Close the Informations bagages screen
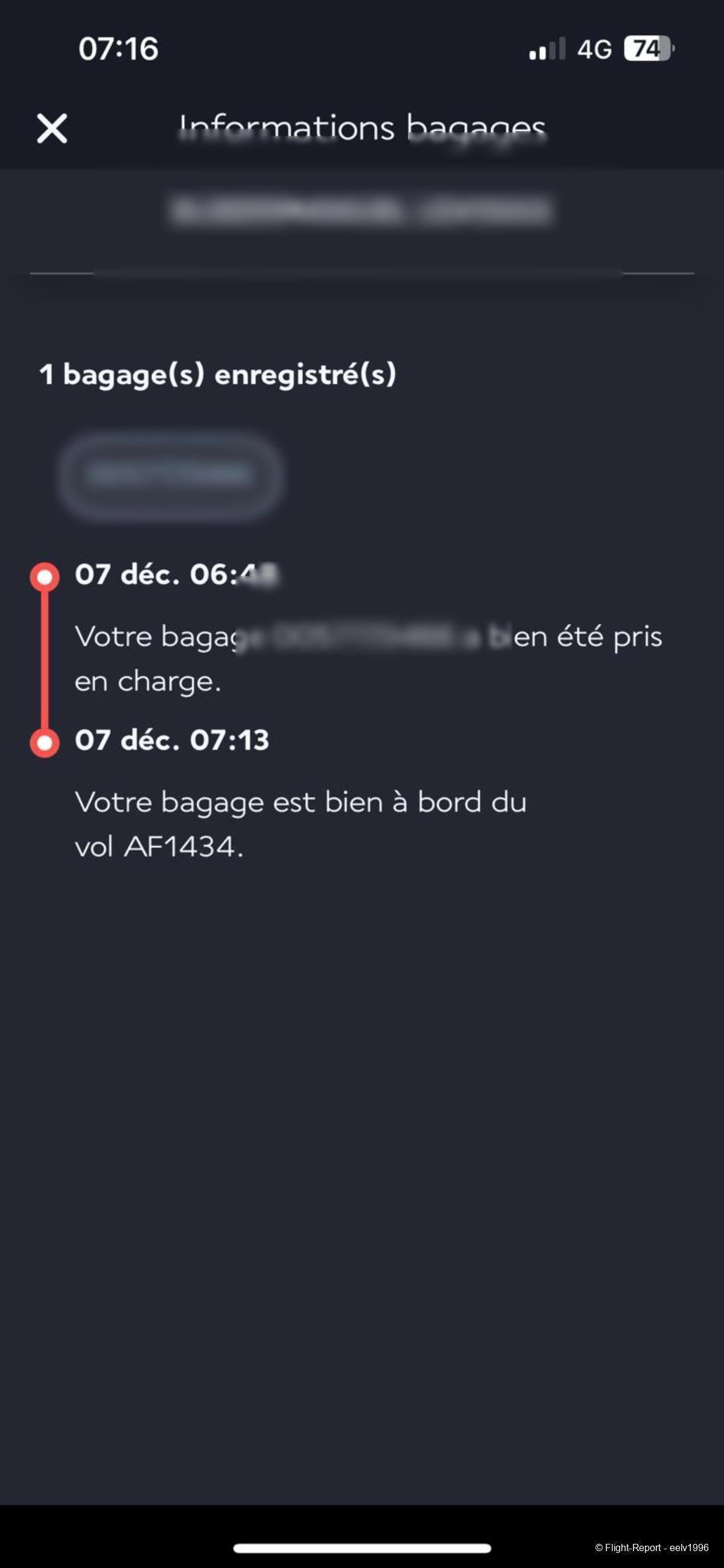 click(52, 129)
